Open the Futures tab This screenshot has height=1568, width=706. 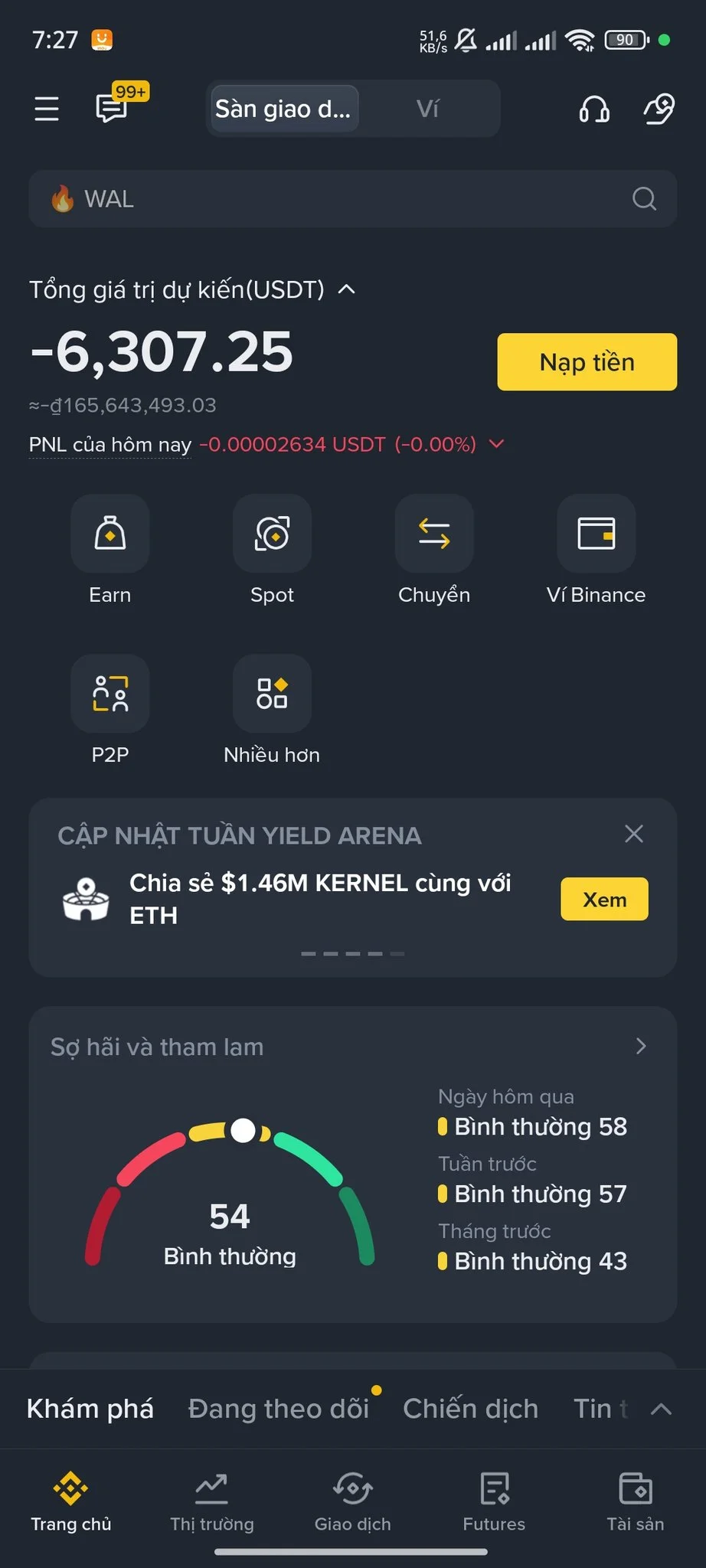pyautogui.click(x=494, y=1502)
